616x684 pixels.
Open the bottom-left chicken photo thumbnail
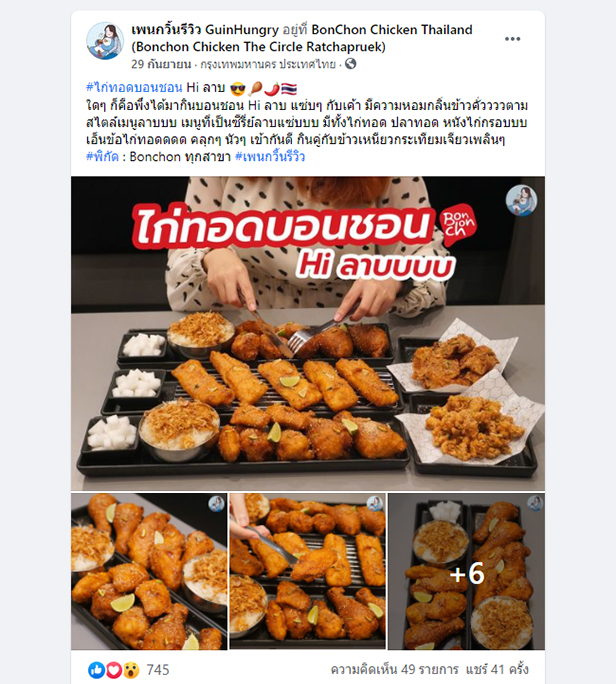click(147, 571)
